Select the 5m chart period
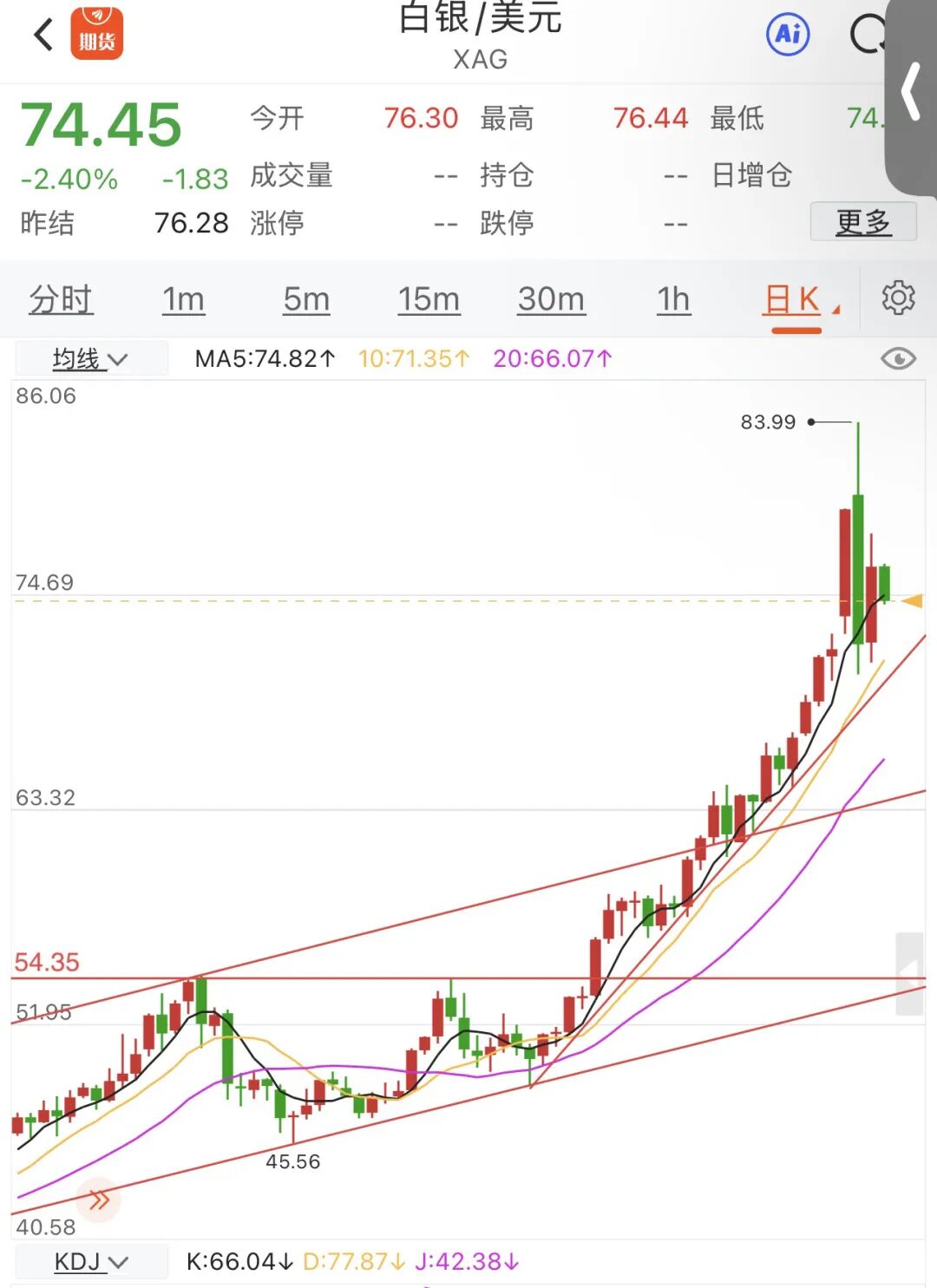The width and height of the screenshot is (937, 1288). [x=306, y=299]
